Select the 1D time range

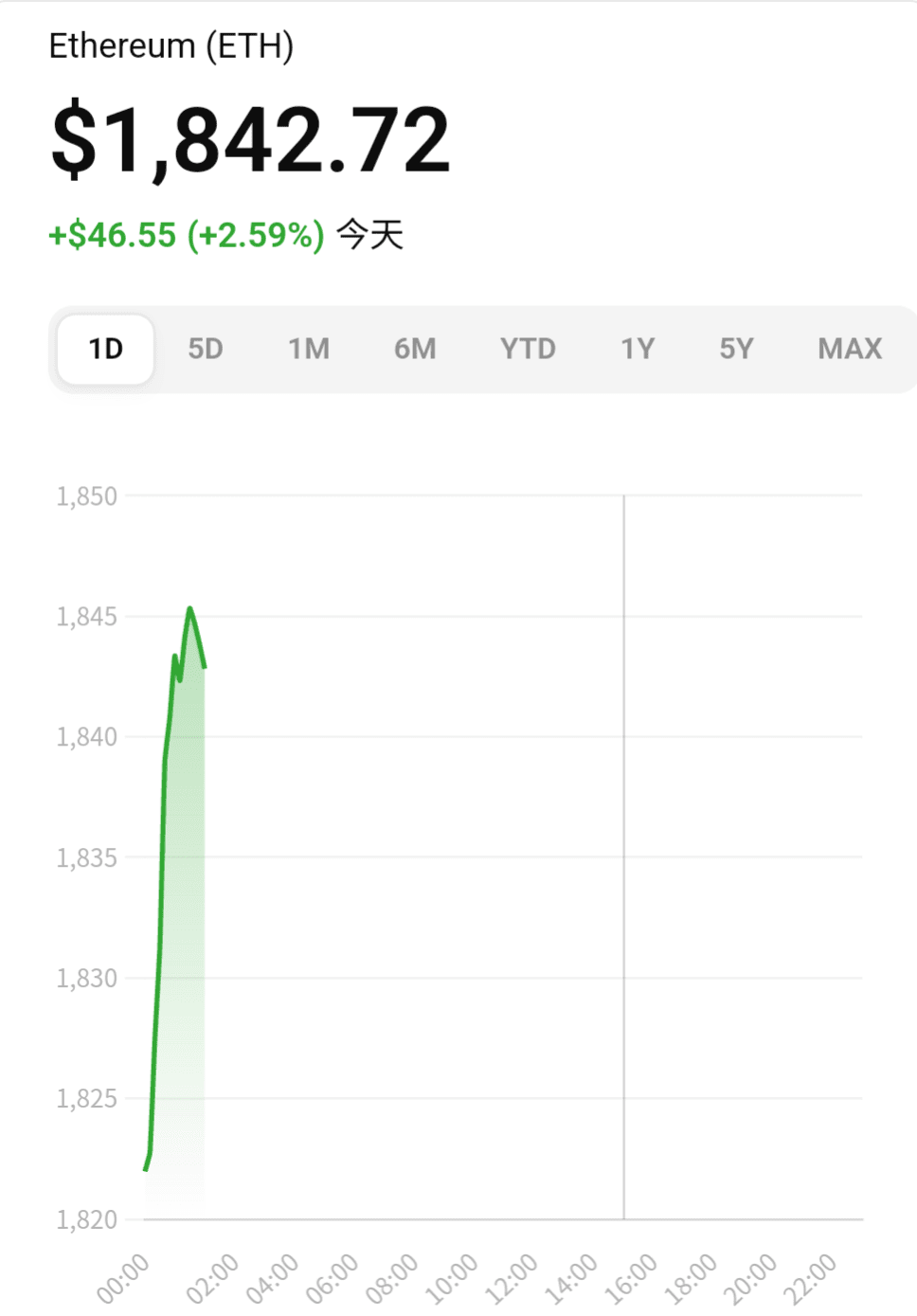(105, 349)
